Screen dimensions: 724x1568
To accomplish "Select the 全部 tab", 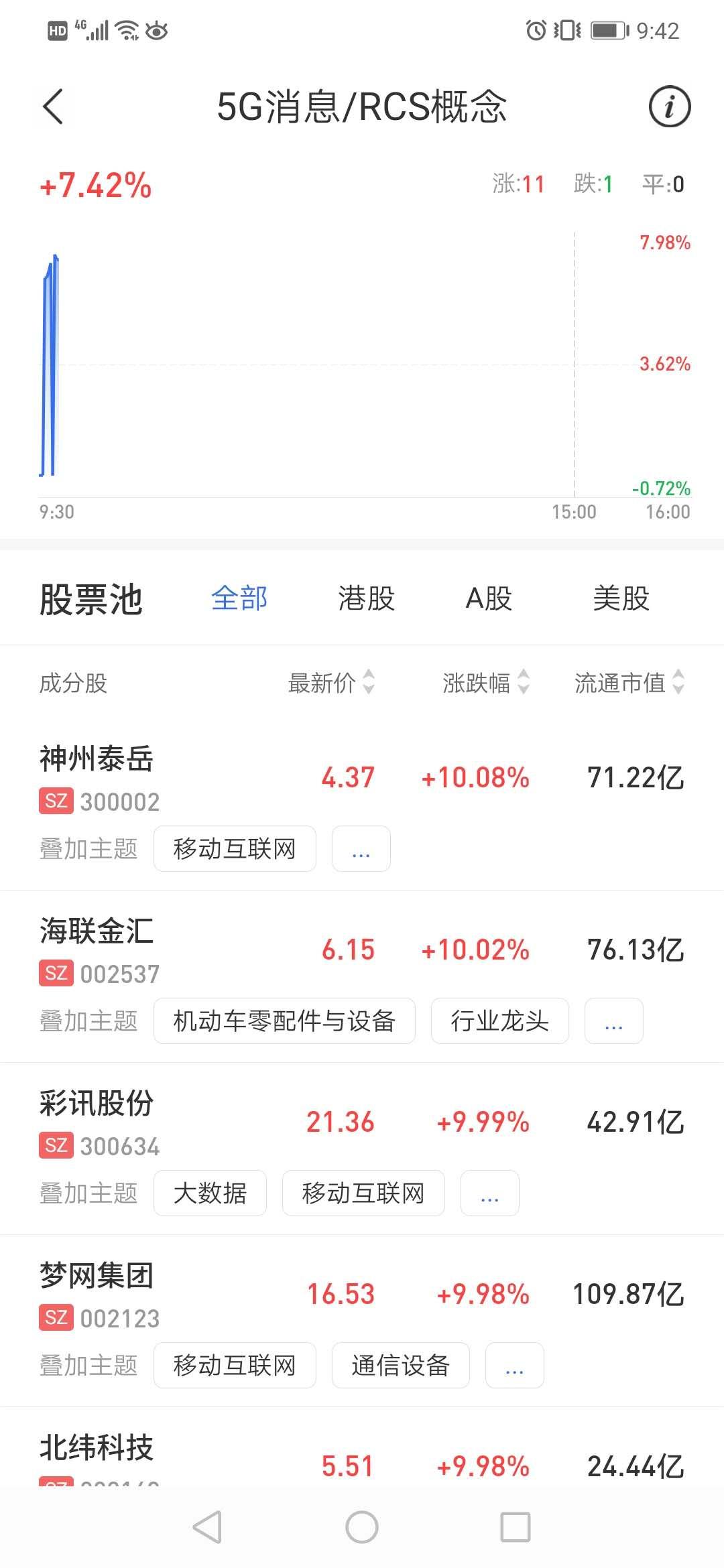I will (x=239, y=598).
